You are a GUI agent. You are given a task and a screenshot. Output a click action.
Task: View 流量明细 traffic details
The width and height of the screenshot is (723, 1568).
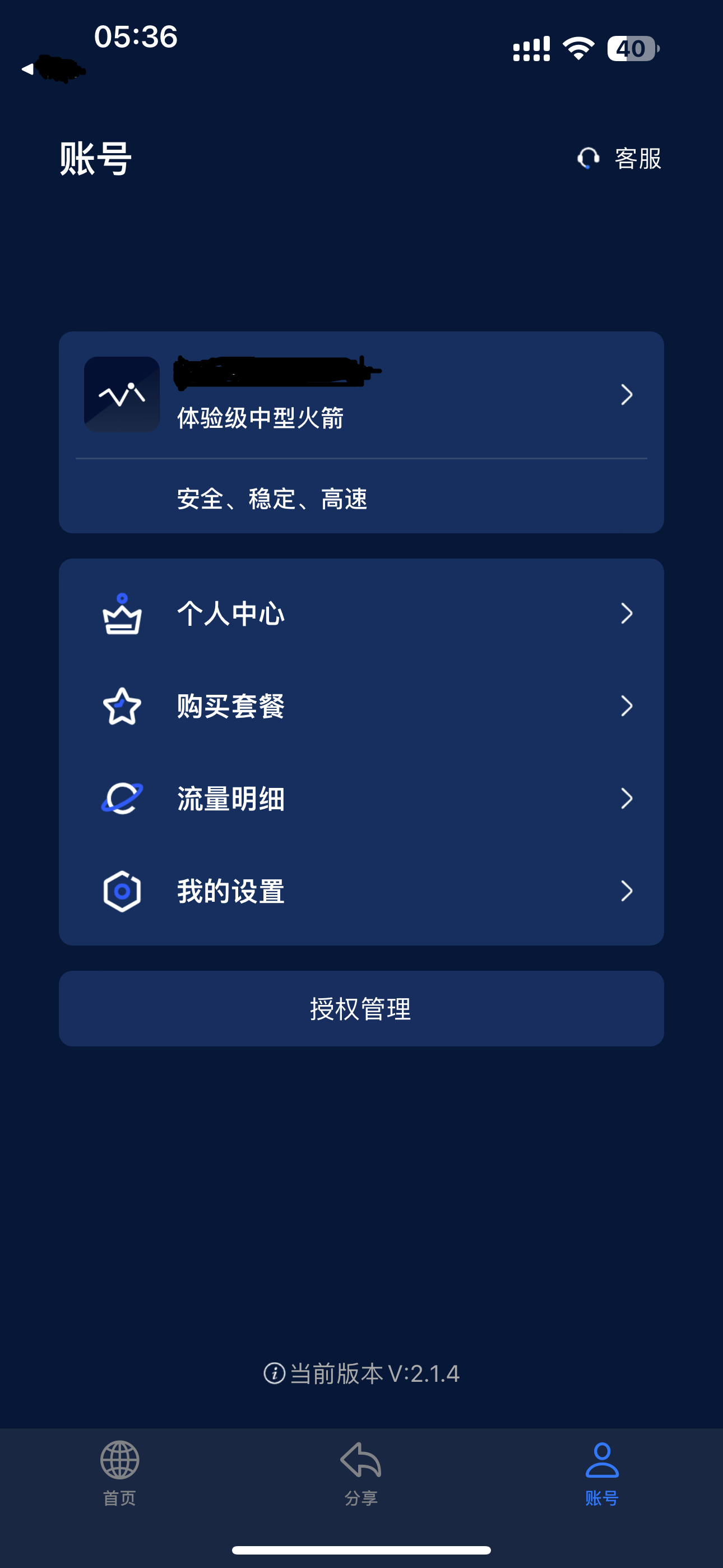coord(361,799)
